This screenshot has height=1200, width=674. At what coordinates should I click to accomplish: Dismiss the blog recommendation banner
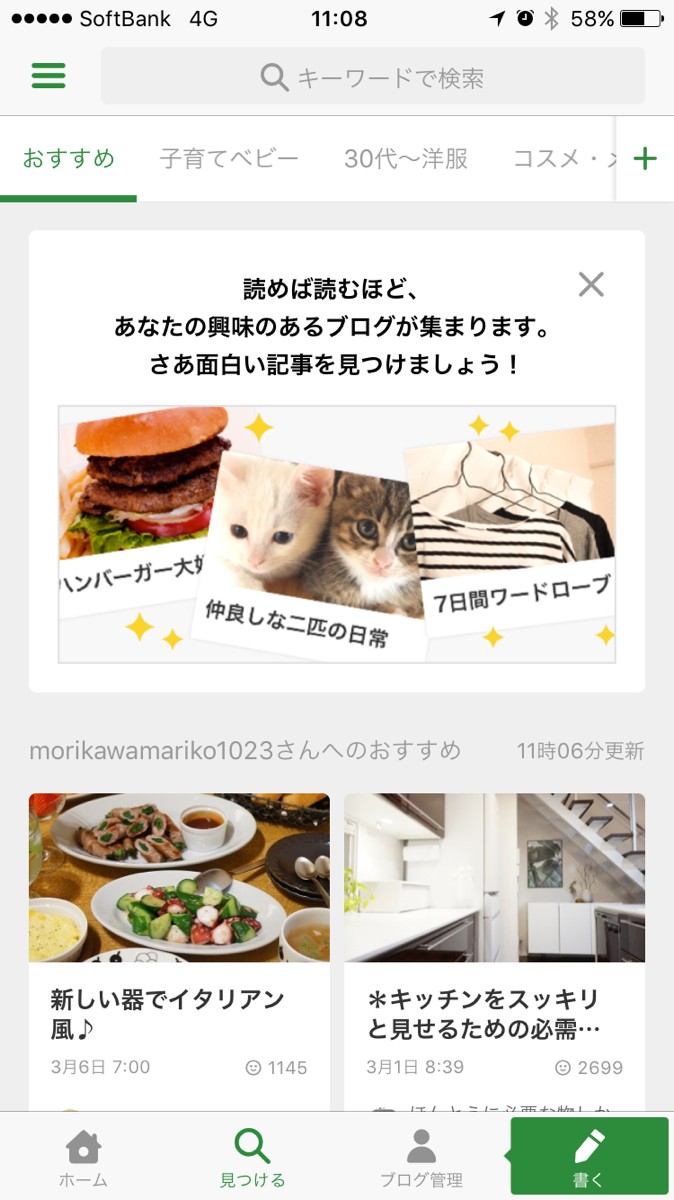click(591, 285)
